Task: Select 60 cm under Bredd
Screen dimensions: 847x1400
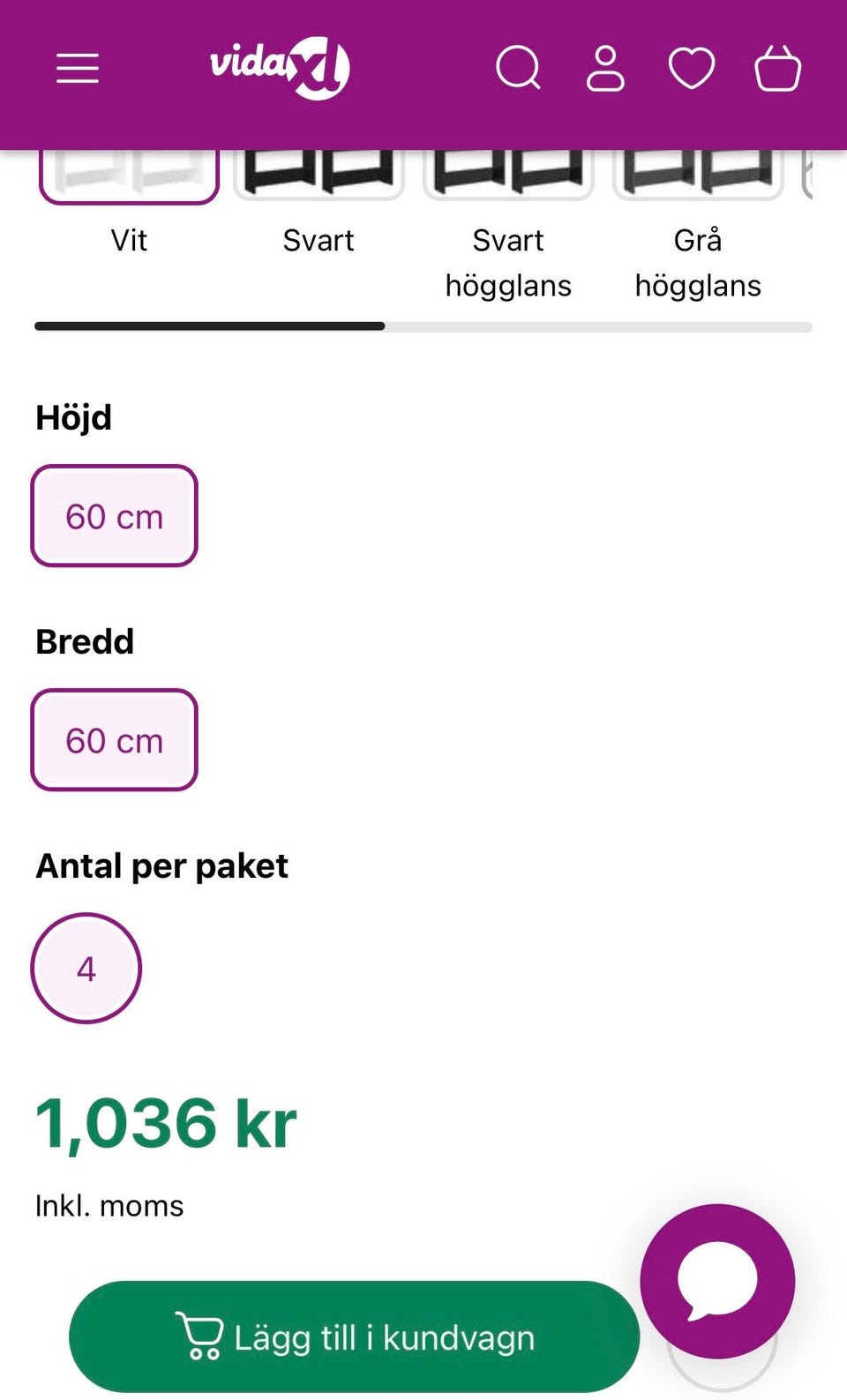Action: tap(115, 740)
